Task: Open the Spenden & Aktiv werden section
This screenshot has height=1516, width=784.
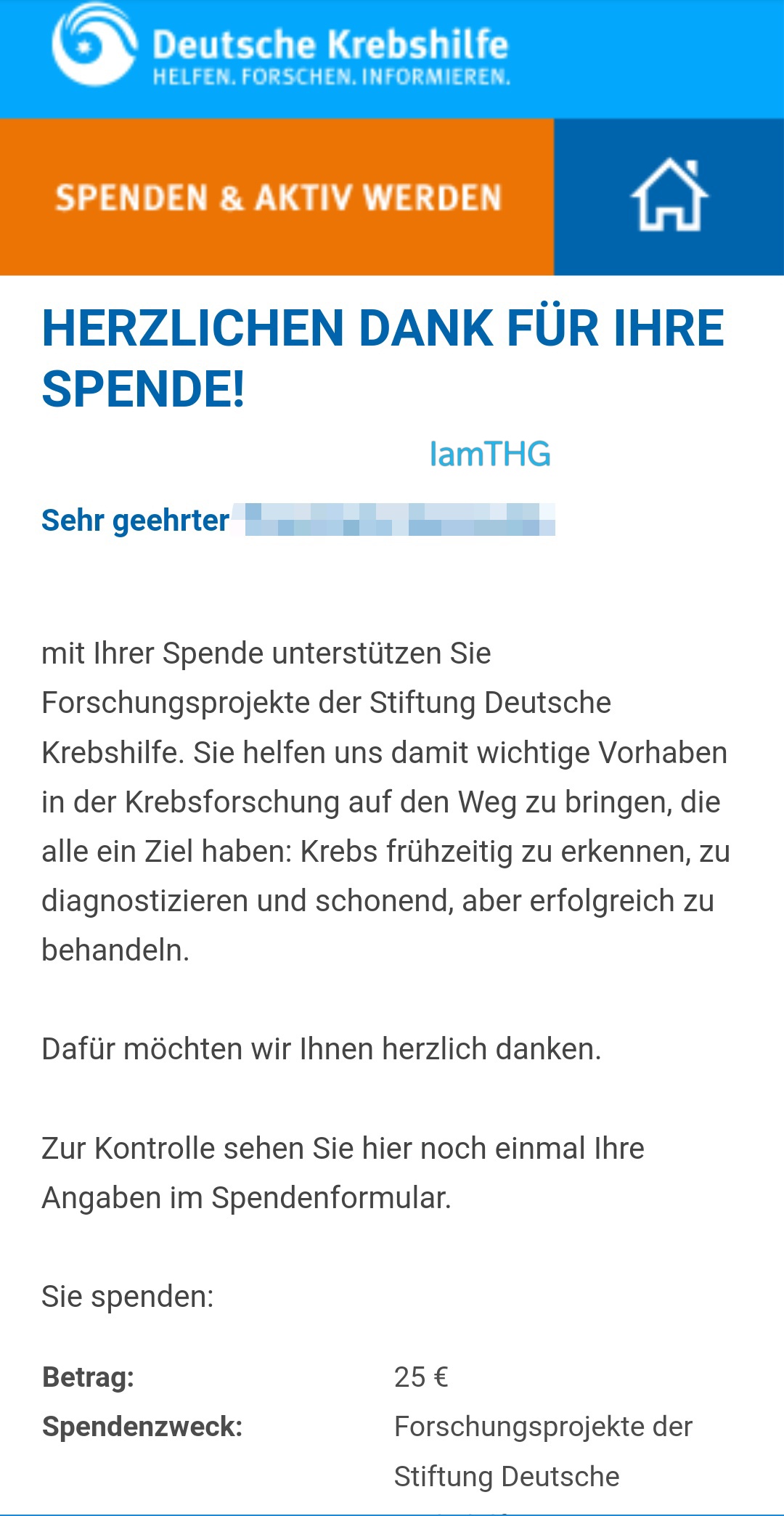Action: coord(277,197)
